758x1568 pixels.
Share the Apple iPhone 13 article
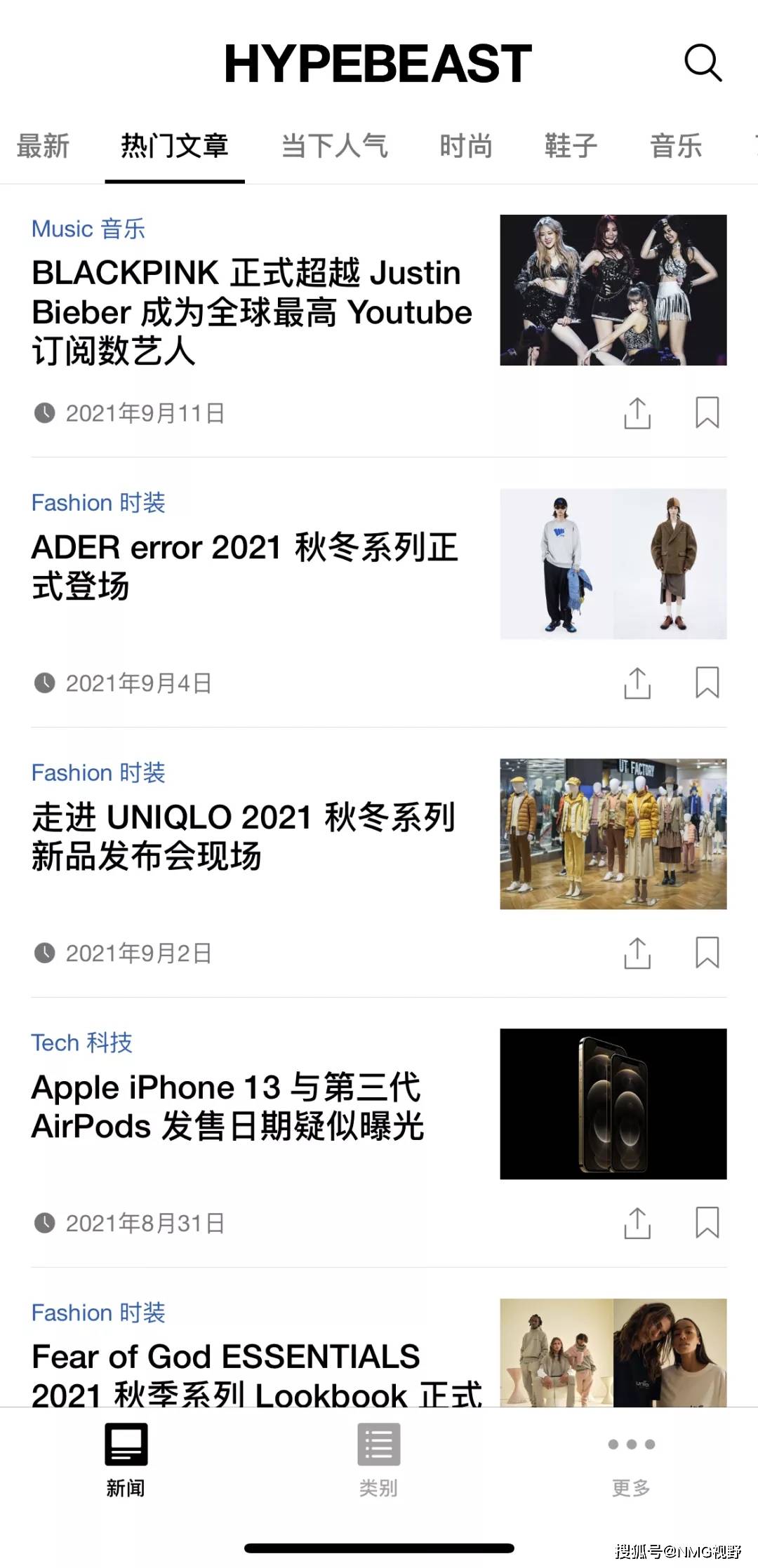[x=636, y=1223]
